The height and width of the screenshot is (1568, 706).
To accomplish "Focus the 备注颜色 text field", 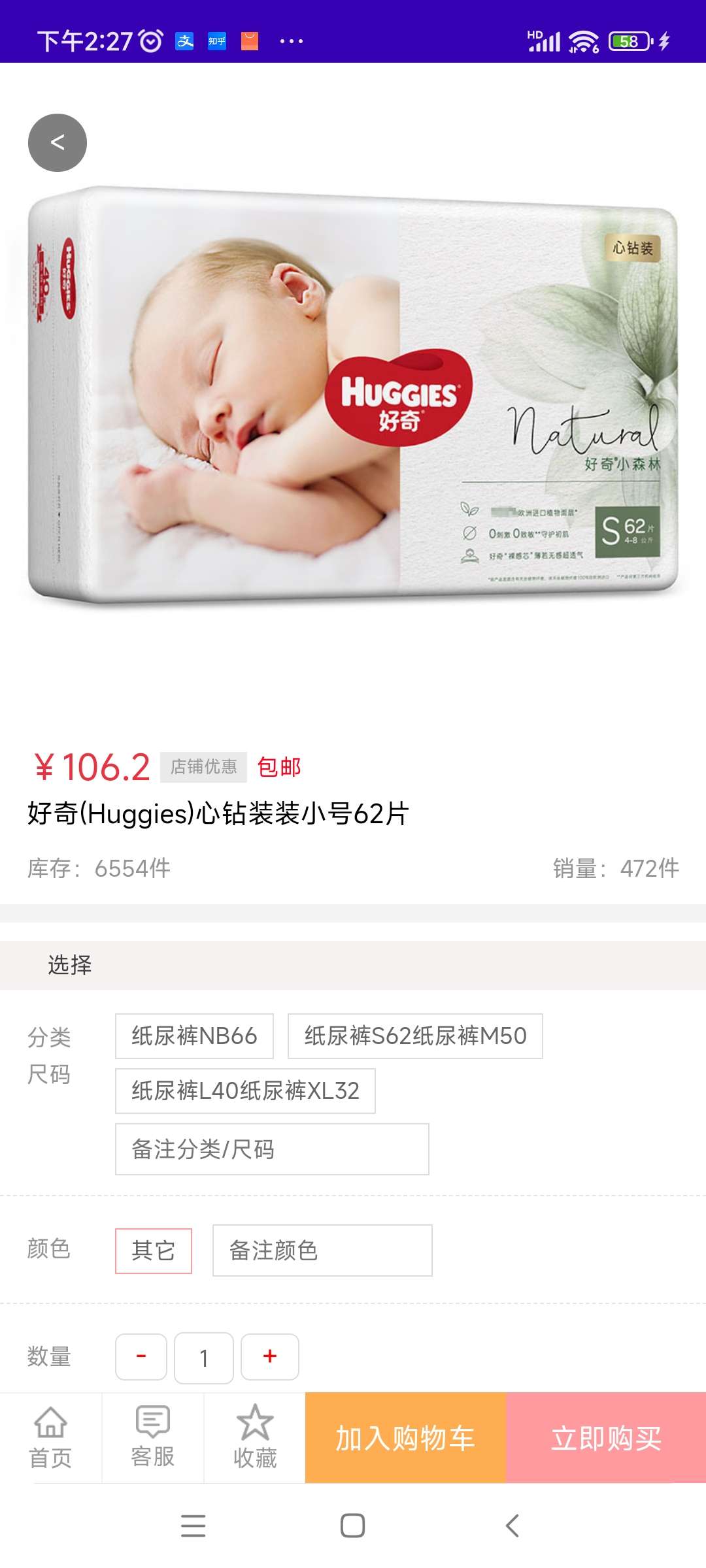I will (322, 1250).
